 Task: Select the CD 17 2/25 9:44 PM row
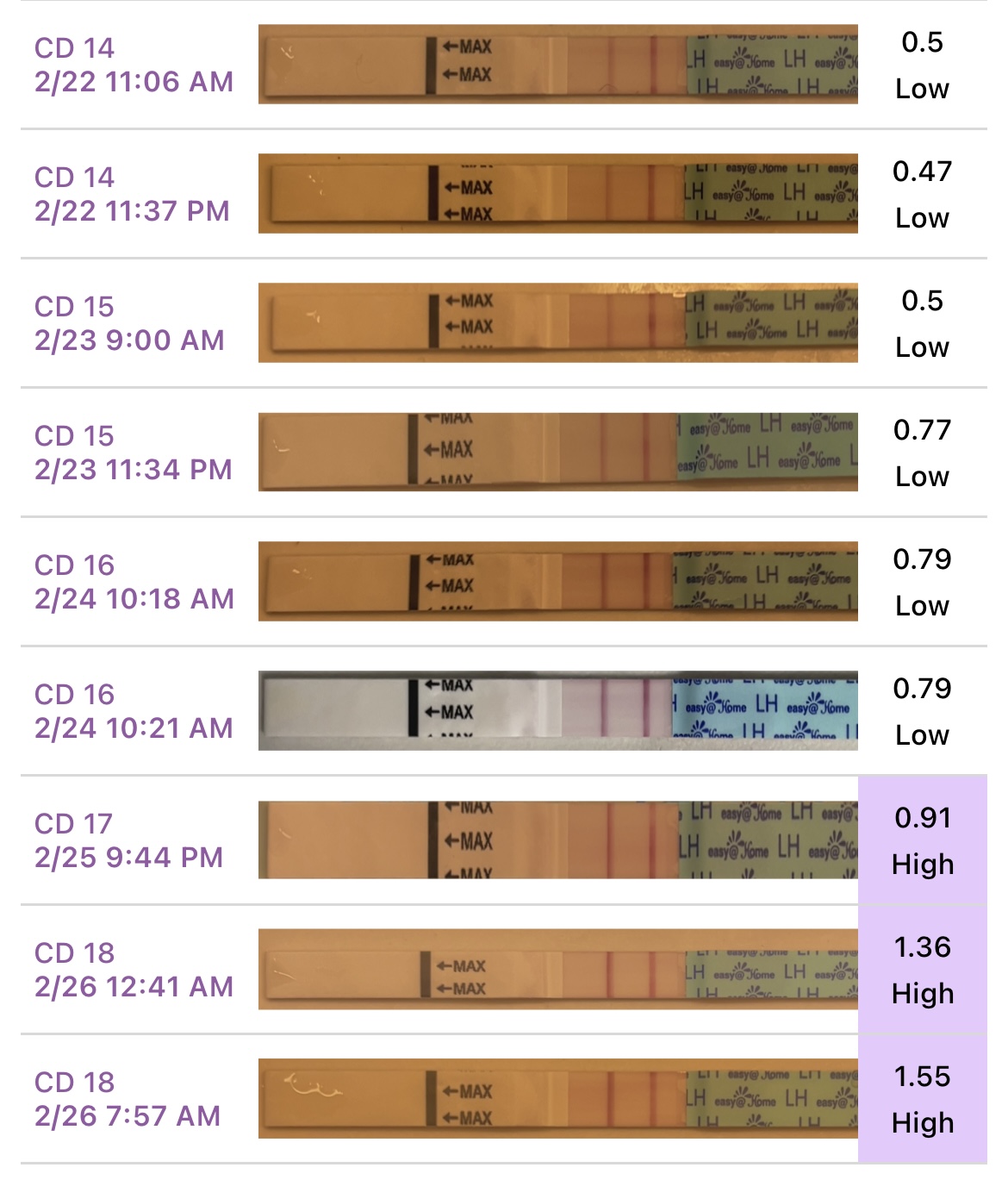coord(129,840)
